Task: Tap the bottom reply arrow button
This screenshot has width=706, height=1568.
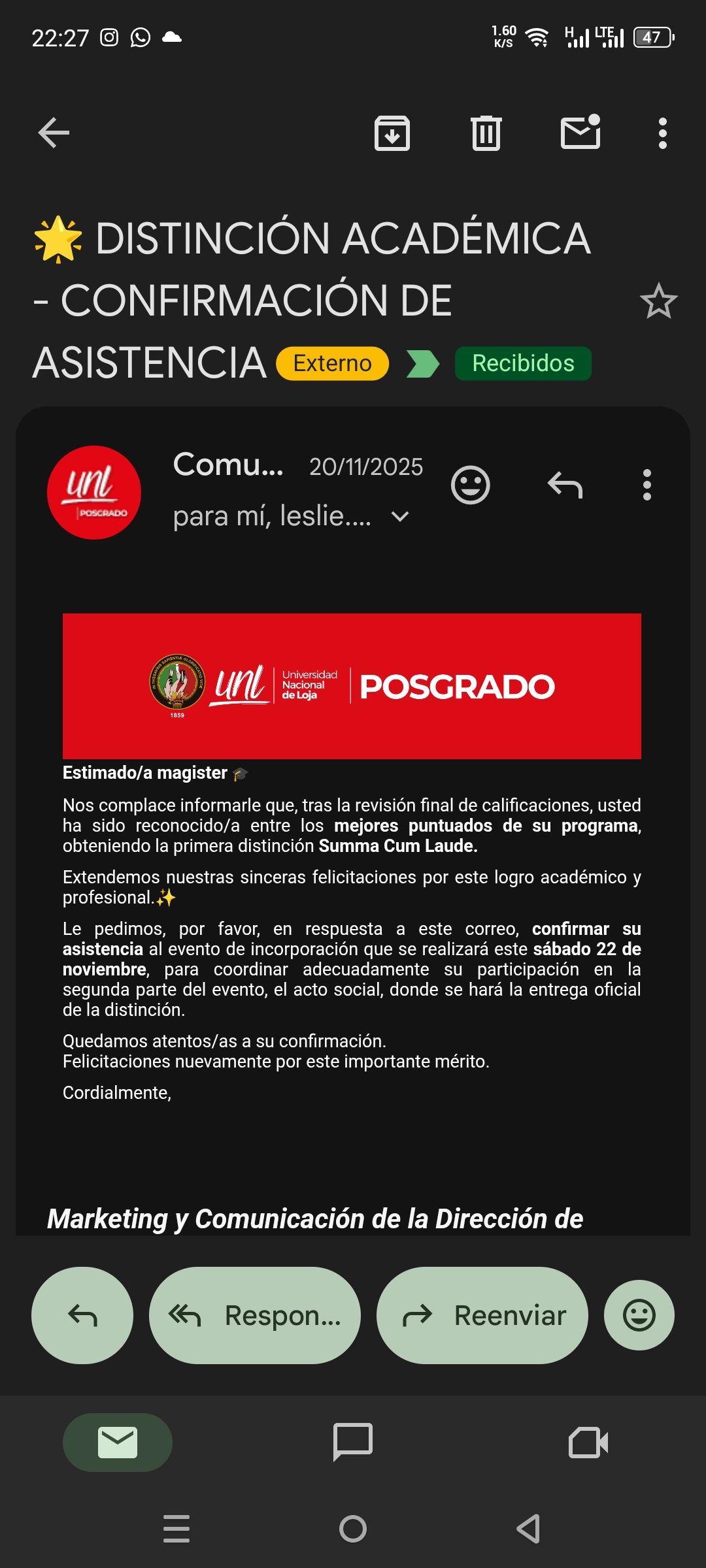Action: (82, 1315)
